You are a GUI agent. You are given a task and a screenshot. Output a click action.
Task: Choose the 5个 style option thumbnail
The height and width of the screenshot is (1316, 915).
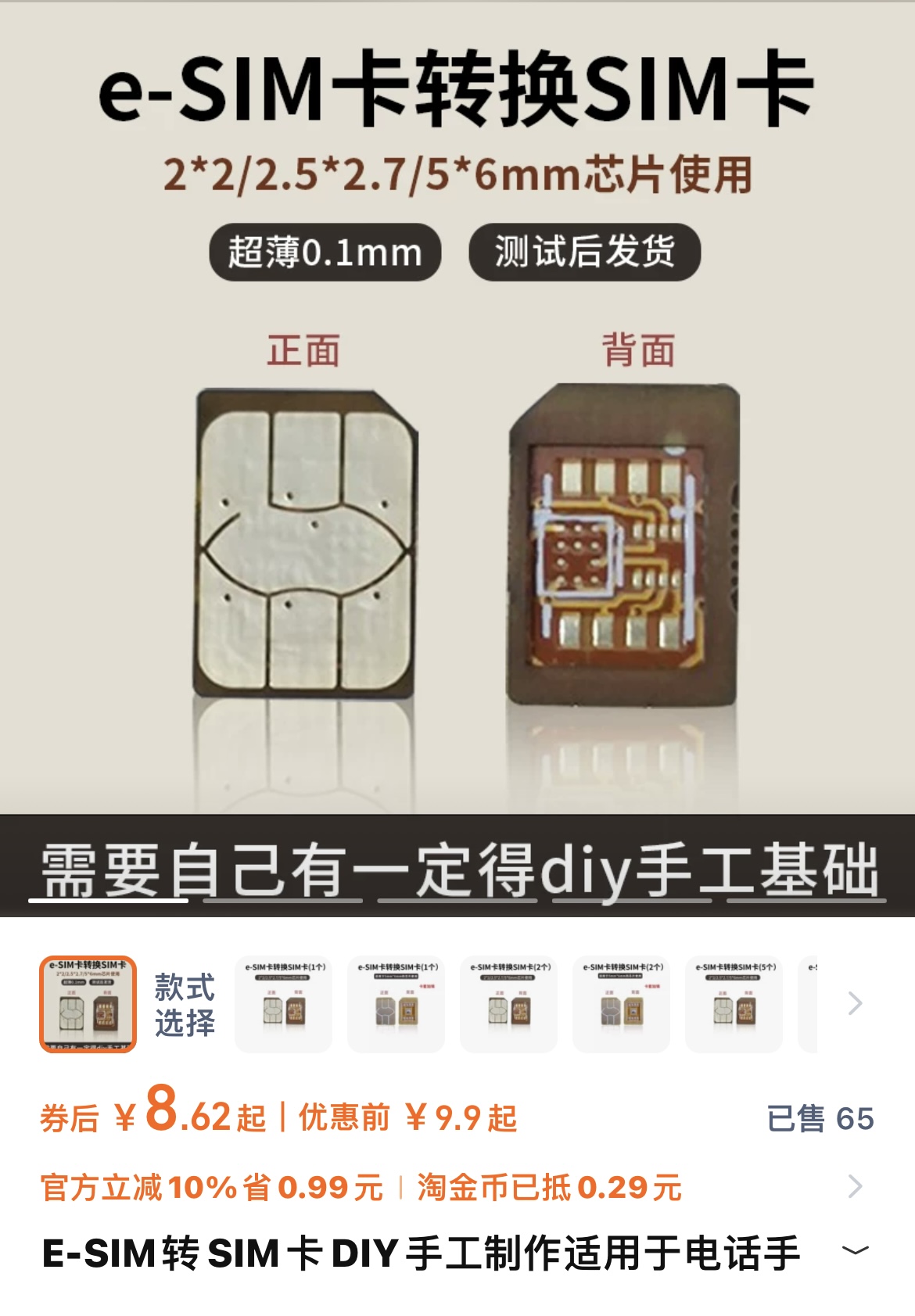(x=734, y=1004)
